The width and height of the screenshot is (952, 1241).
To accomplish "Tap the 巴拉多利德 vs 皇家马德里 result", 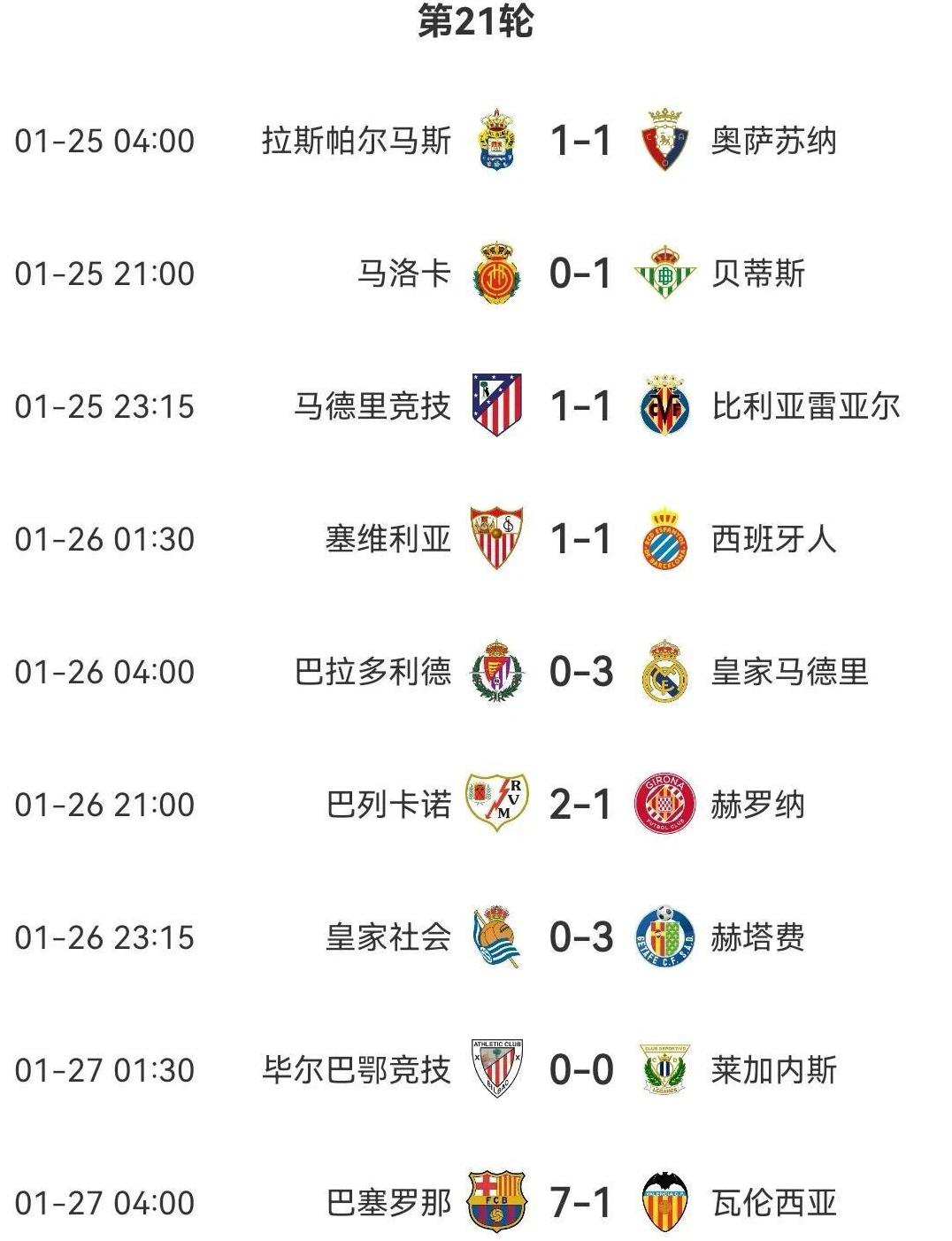I will [580, 672].
